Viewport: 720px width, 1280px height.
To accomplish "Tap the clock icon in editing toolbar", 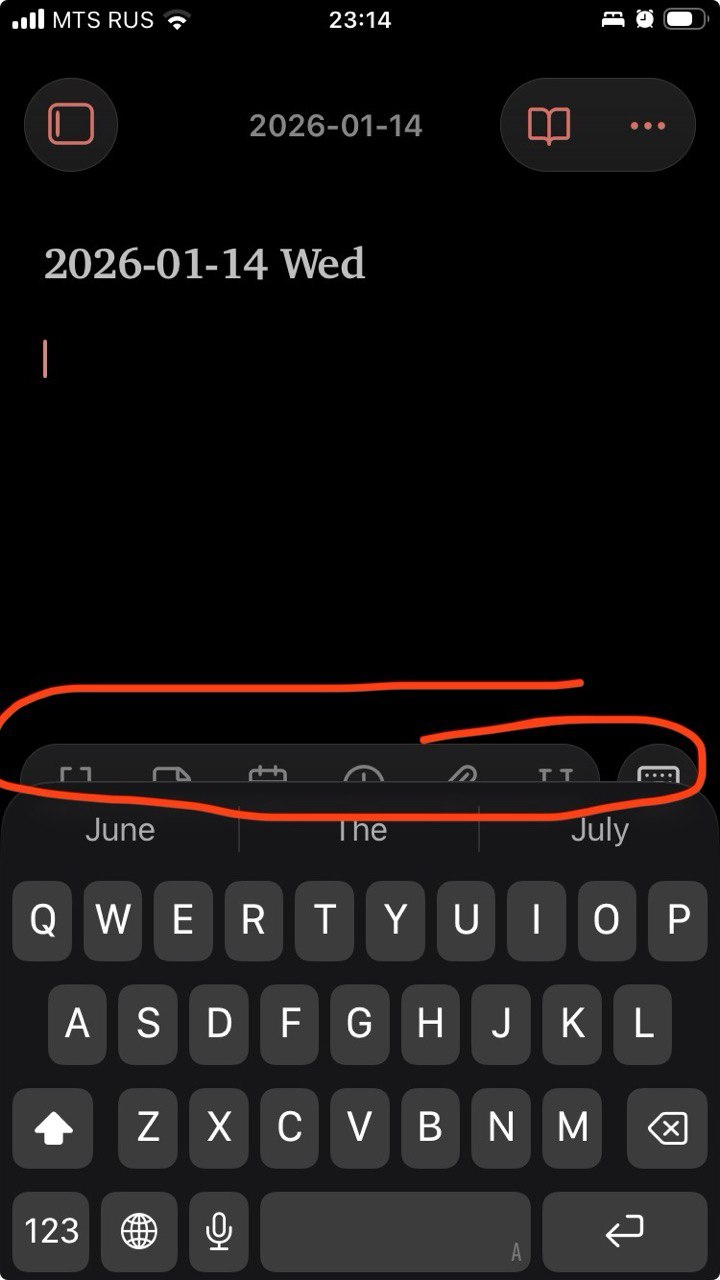I will click(x=364, y=776).
